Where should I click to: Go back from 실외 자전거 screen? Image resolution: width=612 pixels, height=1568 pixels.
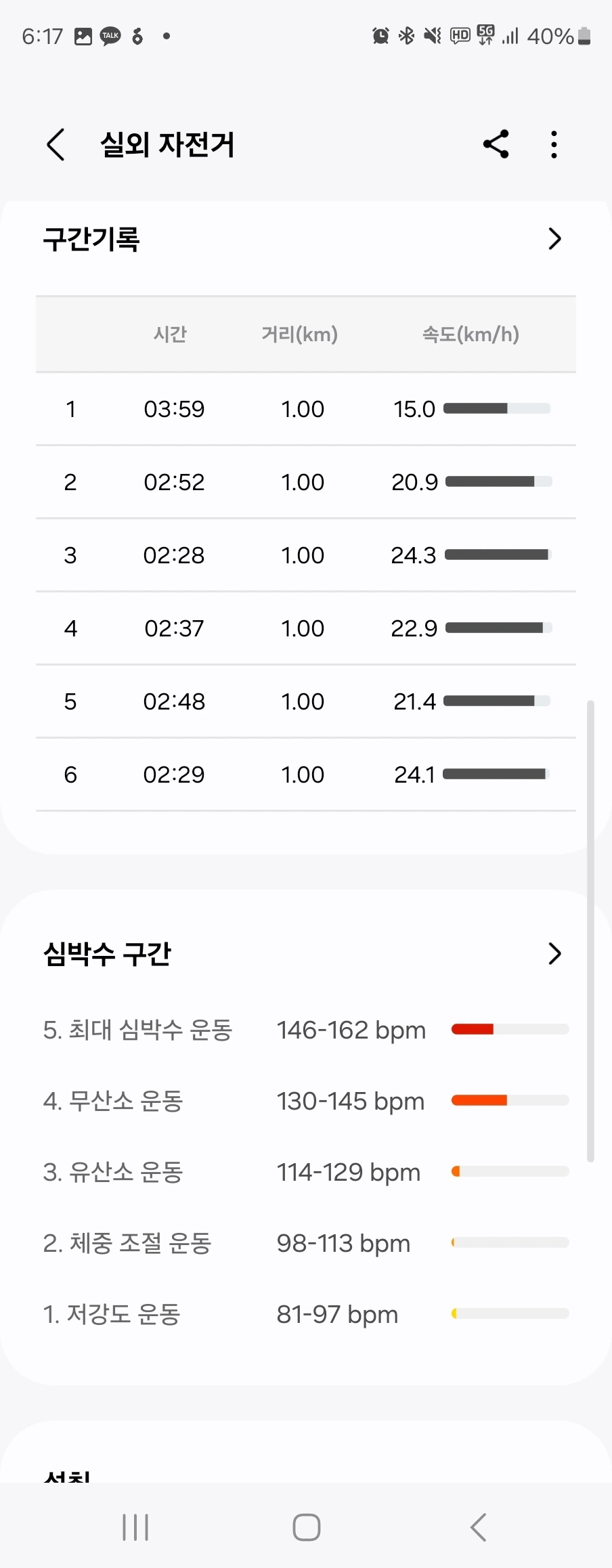(56, 144)
